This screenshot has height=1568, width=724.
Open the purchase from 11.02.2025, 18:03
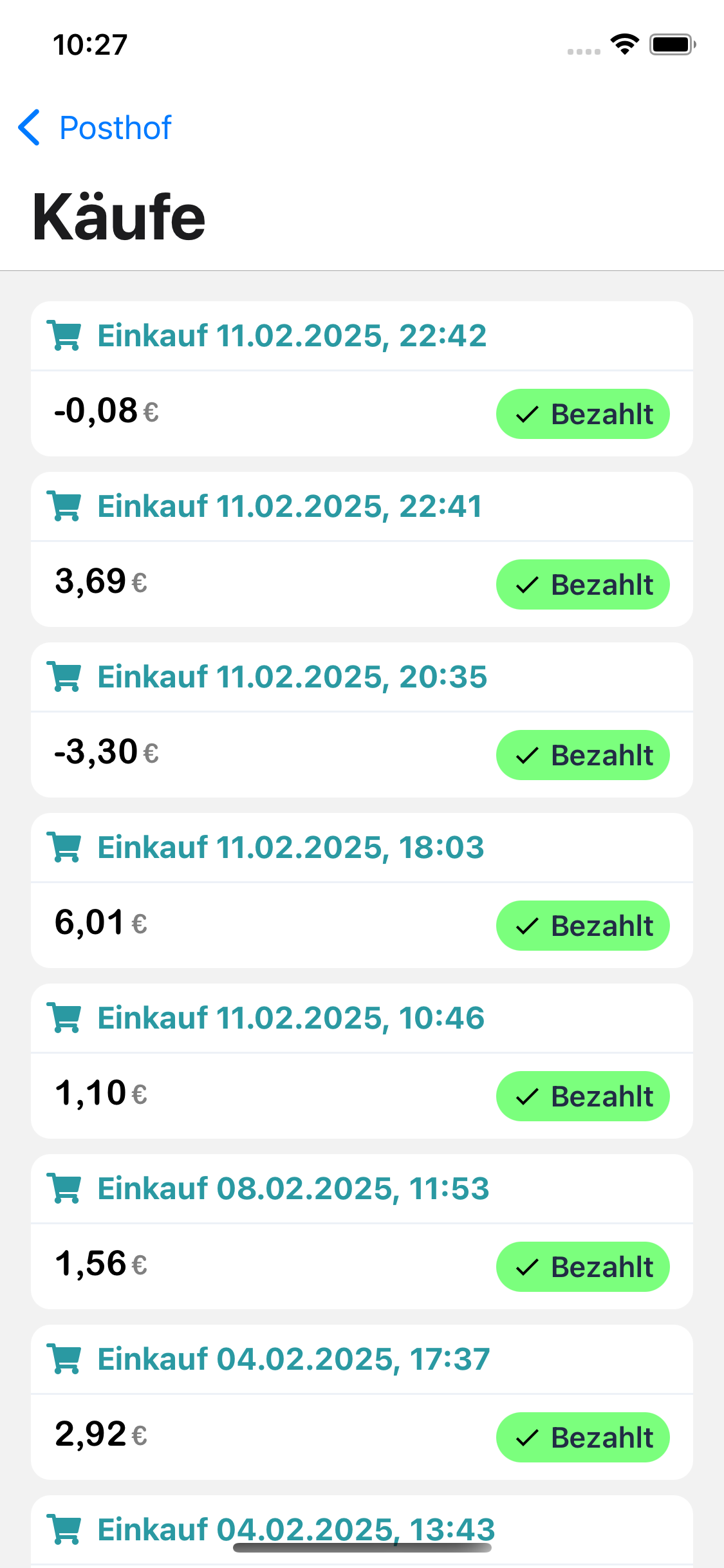(x=362, y=890)
